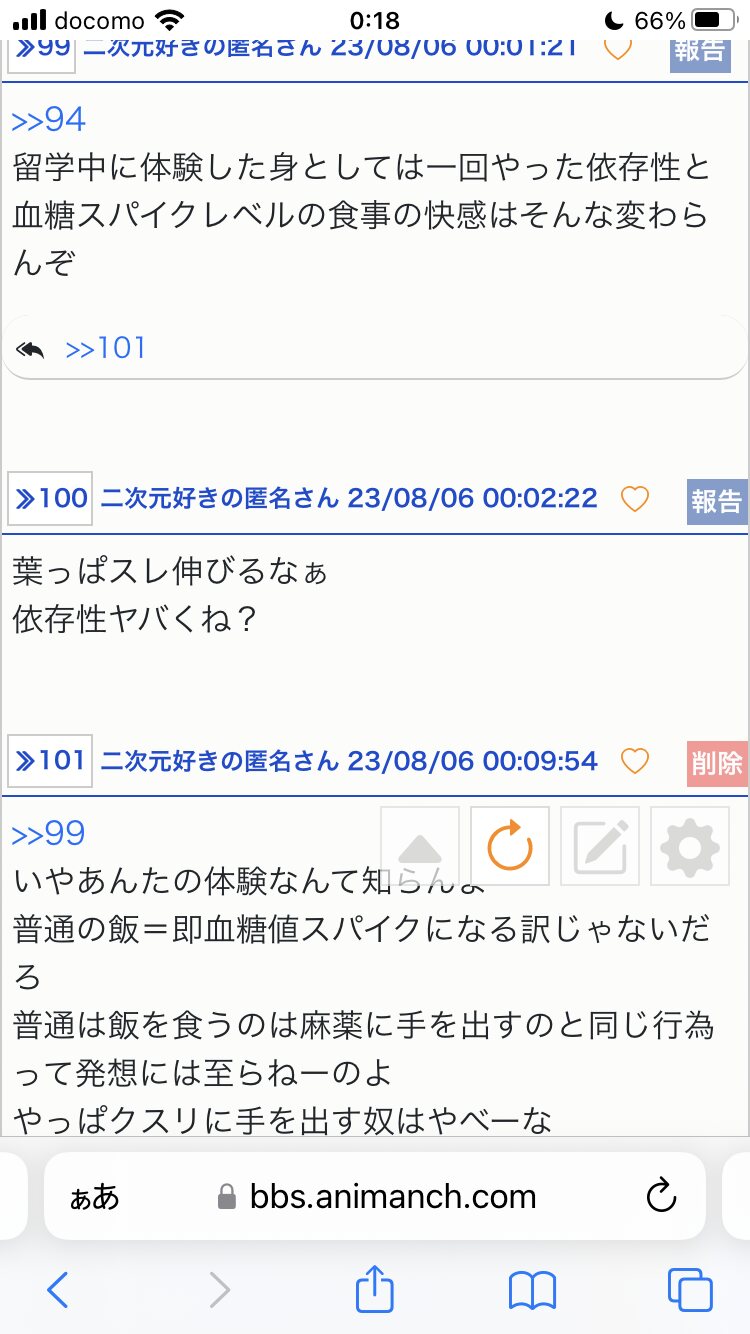Open settings via the gear icon
The height and width of the screenshot is (1334, 750).
coord(690,846)
